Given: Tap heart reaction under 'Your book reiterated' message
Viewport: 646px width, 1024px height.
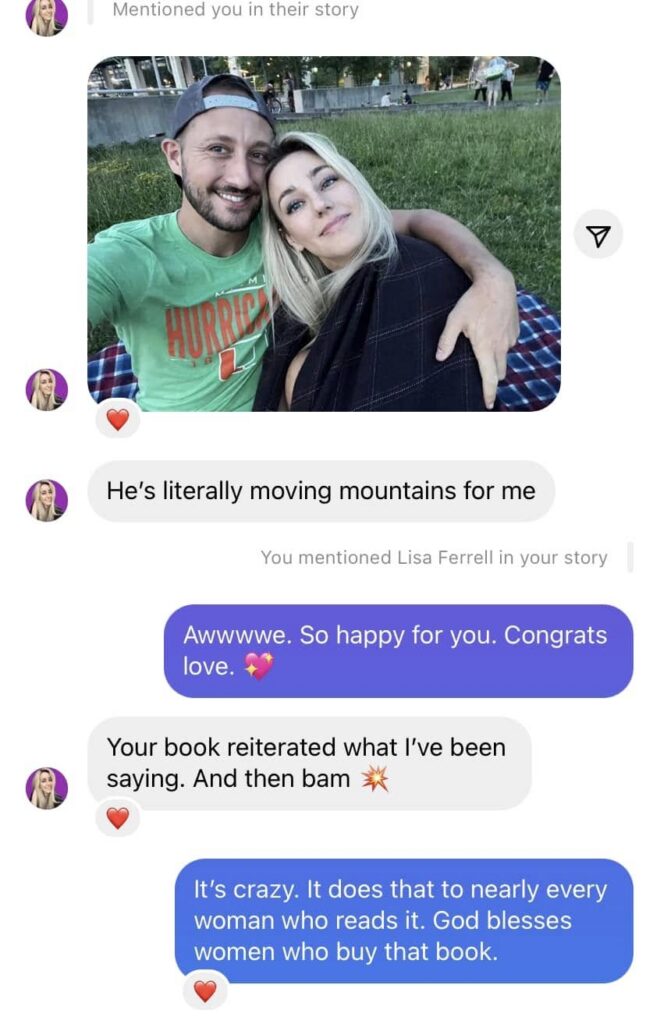Looking at the screenshot, I should click(x=118, y=818).
